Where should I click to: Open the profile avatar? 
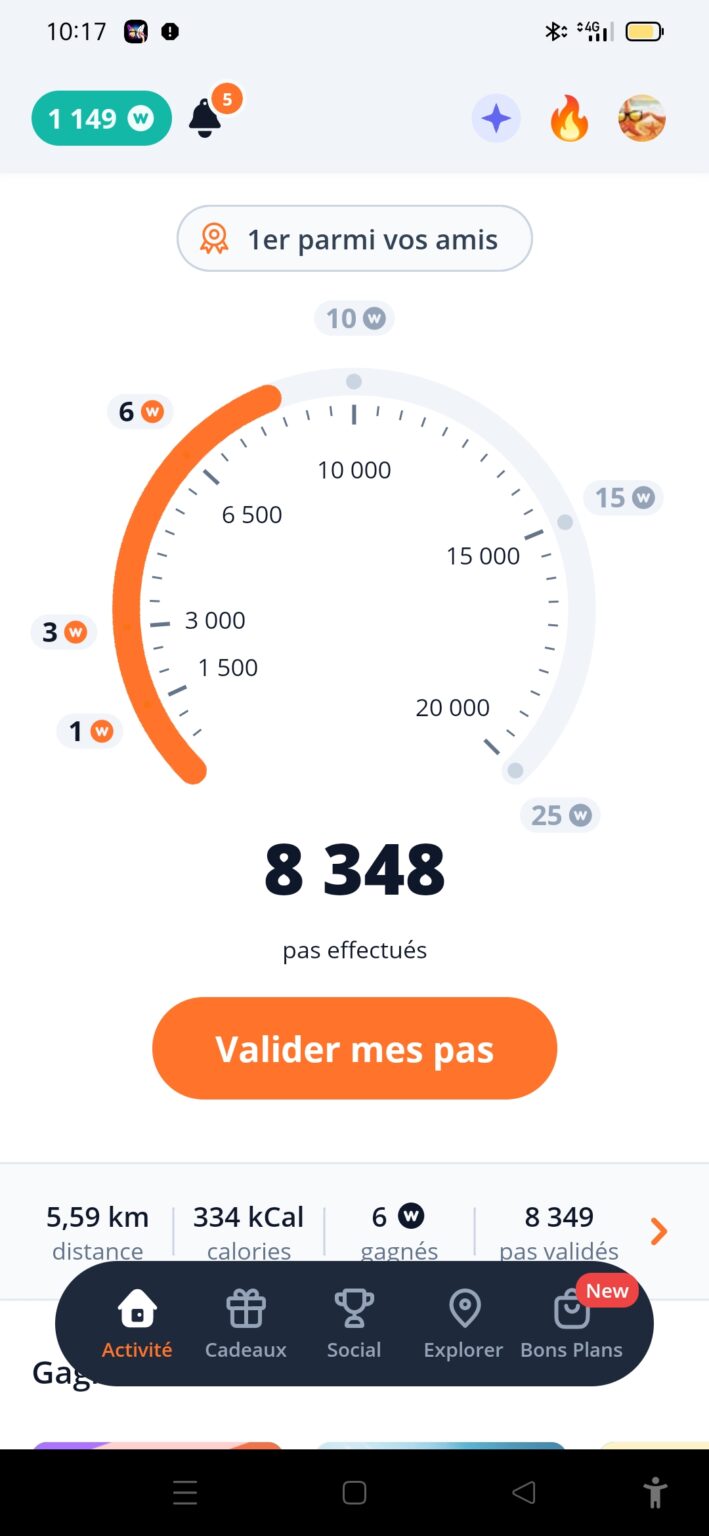pyautogui.click(x=642, y=119)
